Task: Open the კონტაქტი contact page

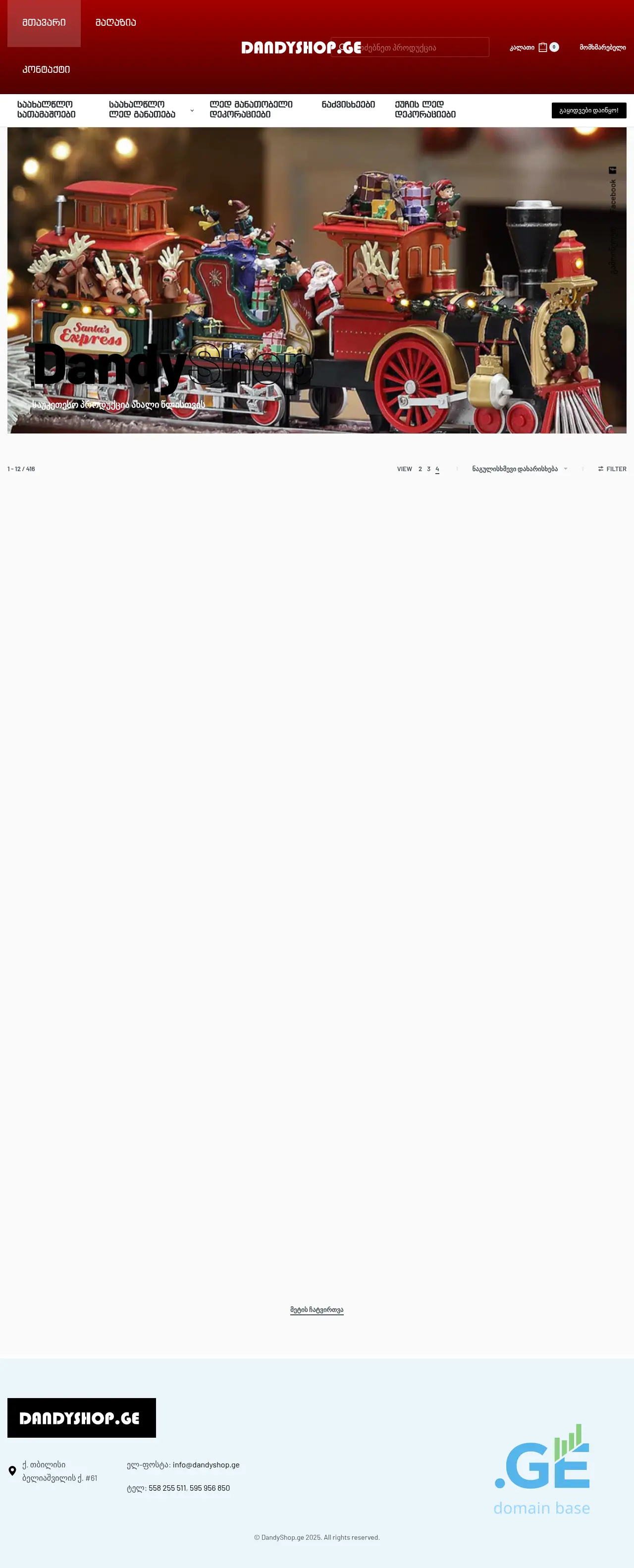Action: 46,69
